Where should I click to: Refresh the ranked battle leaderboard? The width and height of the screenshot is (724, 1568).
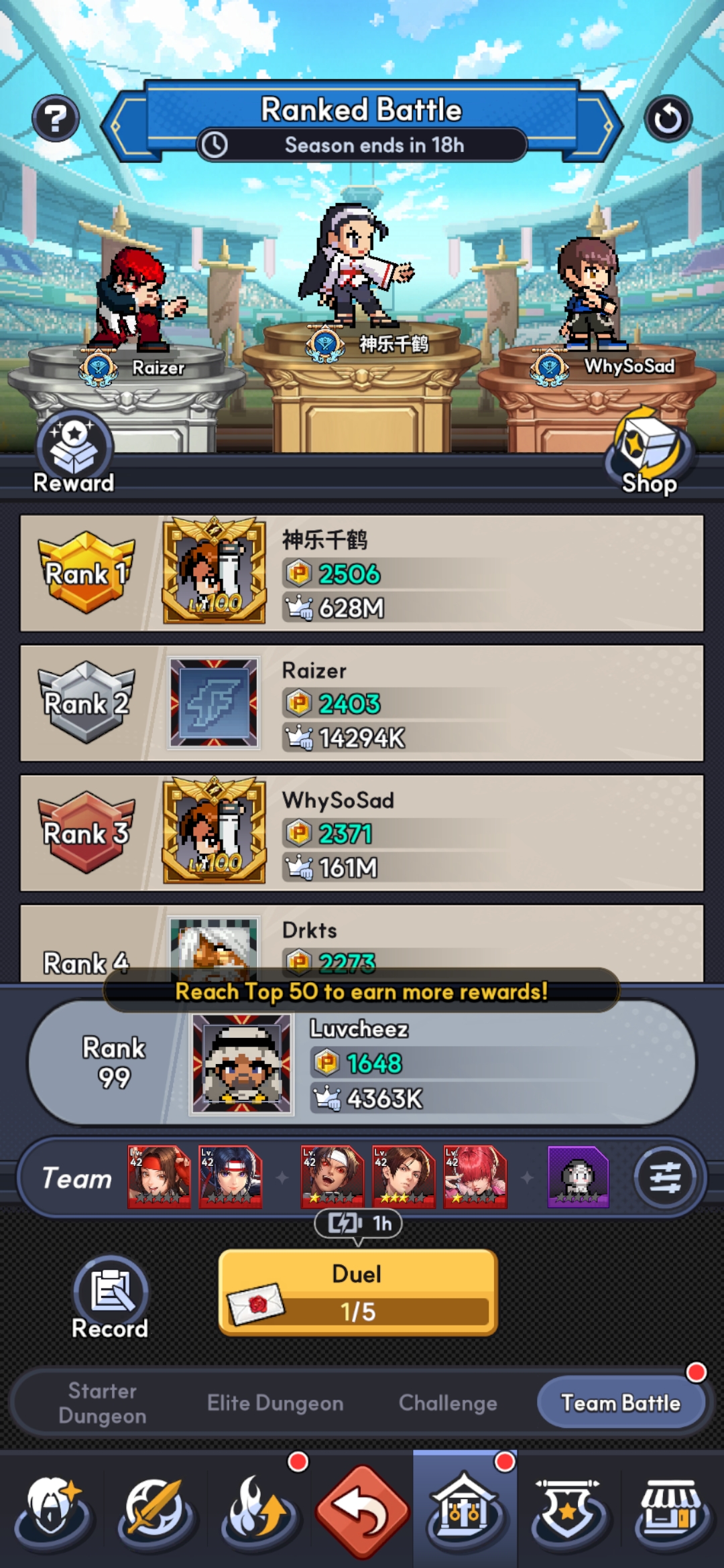[x=668, y=119]
